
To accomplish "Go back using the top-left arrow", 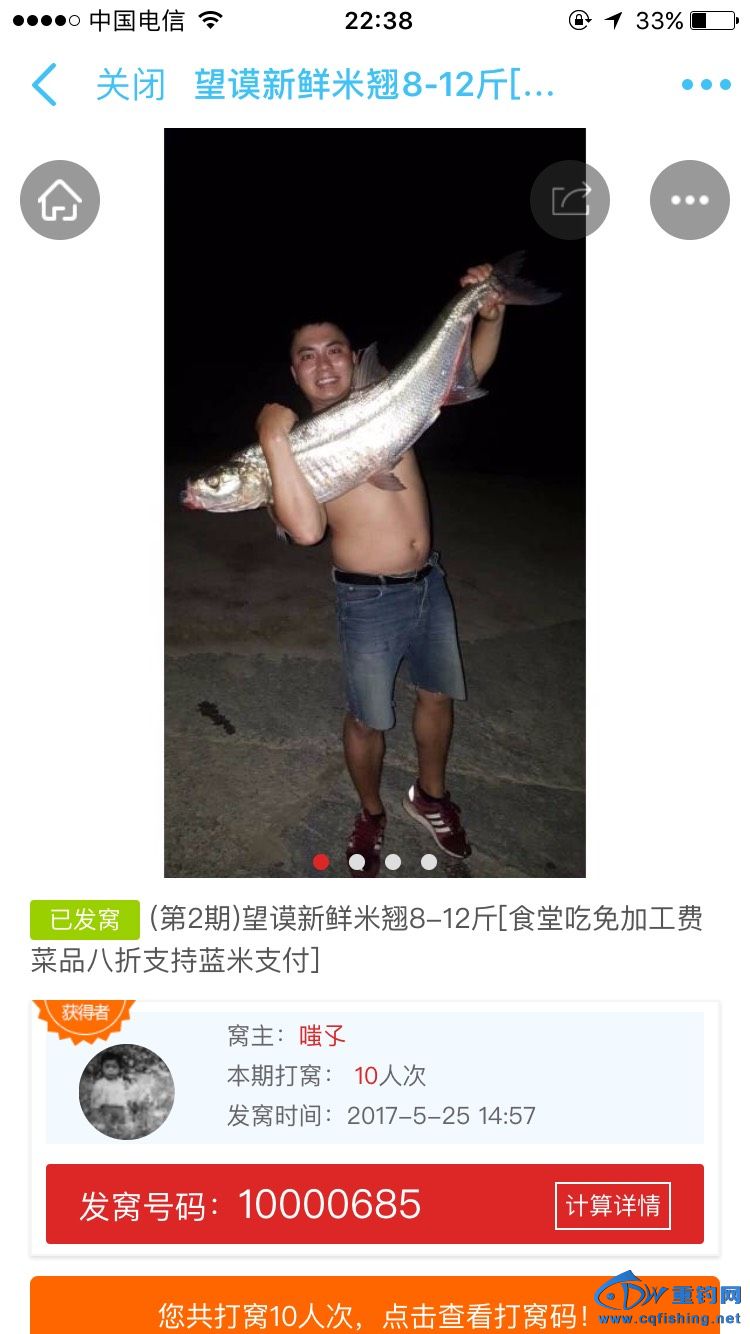I will point(44,85).
